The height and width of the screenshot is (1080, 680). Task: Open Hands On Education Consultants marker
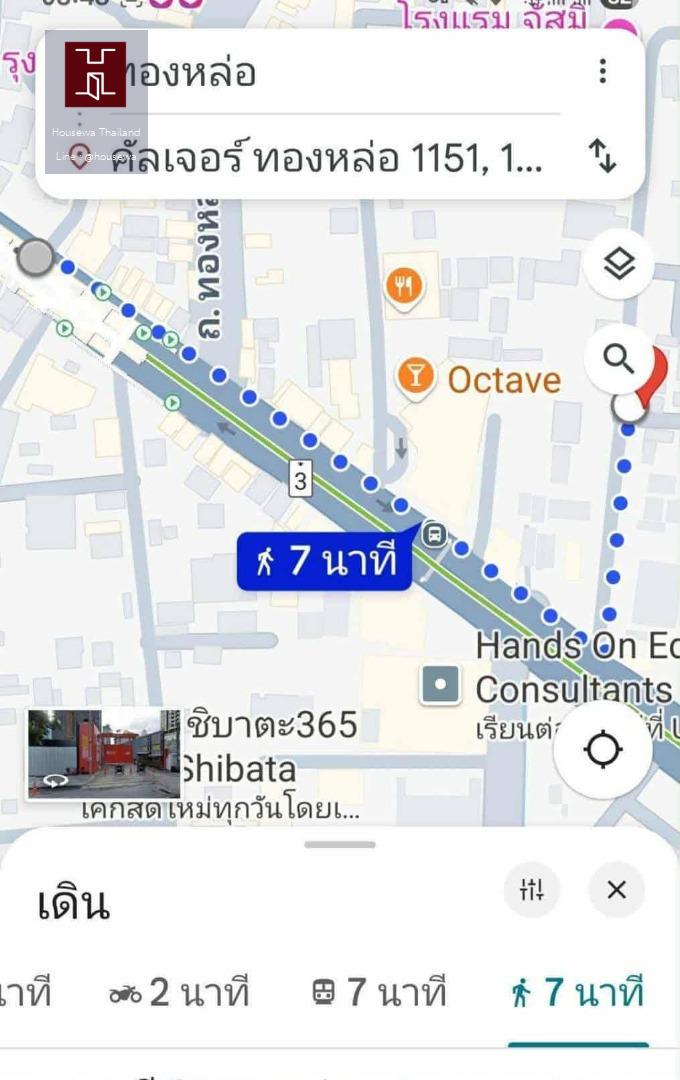coord(441,685)
